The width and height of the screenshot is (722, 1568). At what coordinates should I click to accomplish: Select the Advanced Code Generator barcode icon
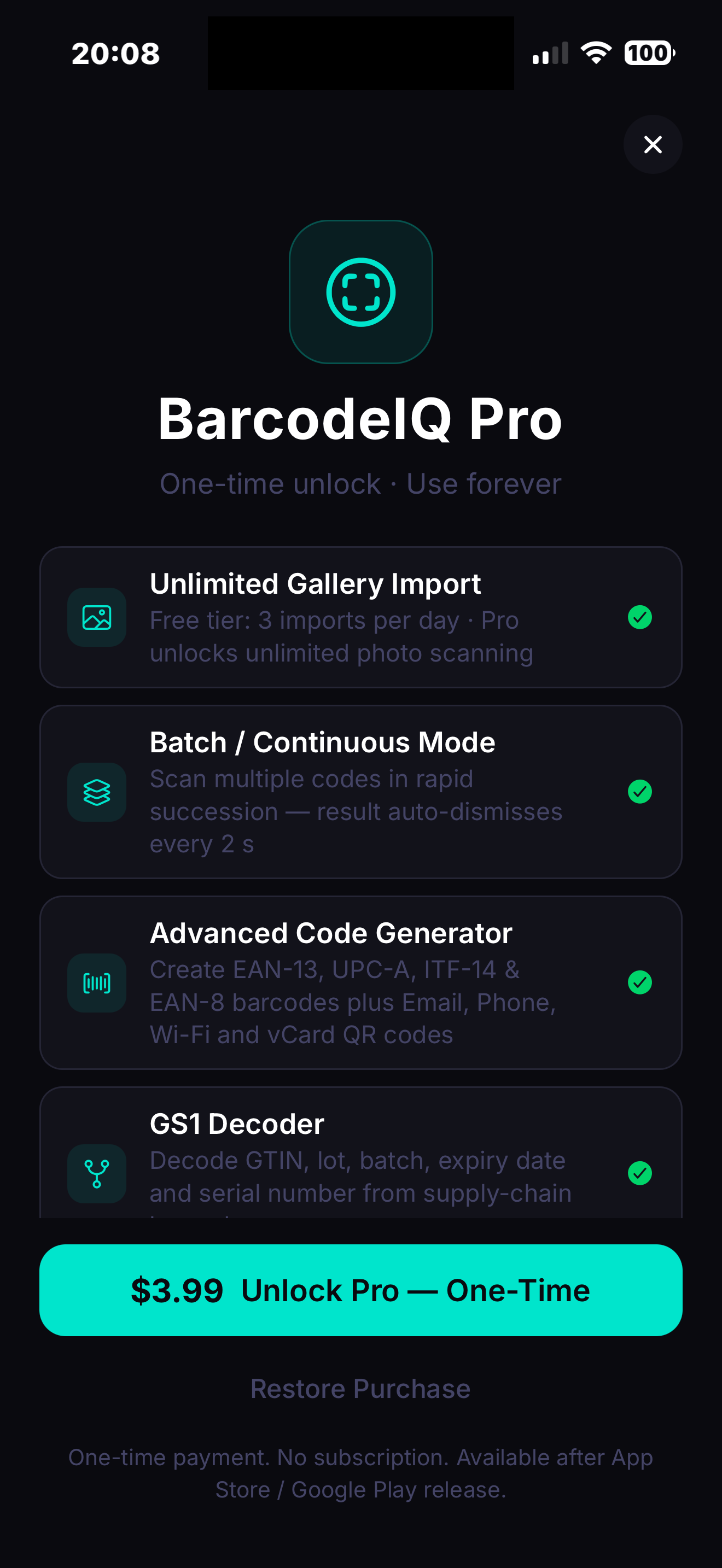(x=96, y=982)
